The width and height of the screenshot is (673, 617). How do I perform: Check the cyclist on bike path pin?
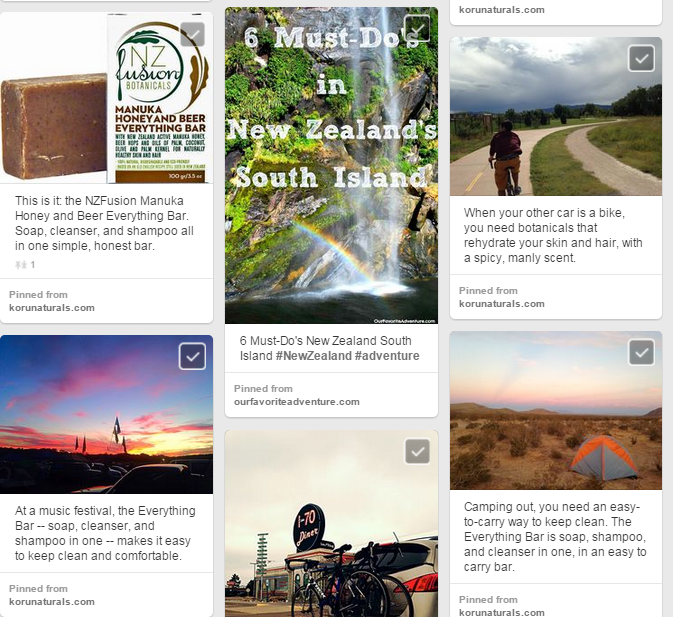(642, 58)
